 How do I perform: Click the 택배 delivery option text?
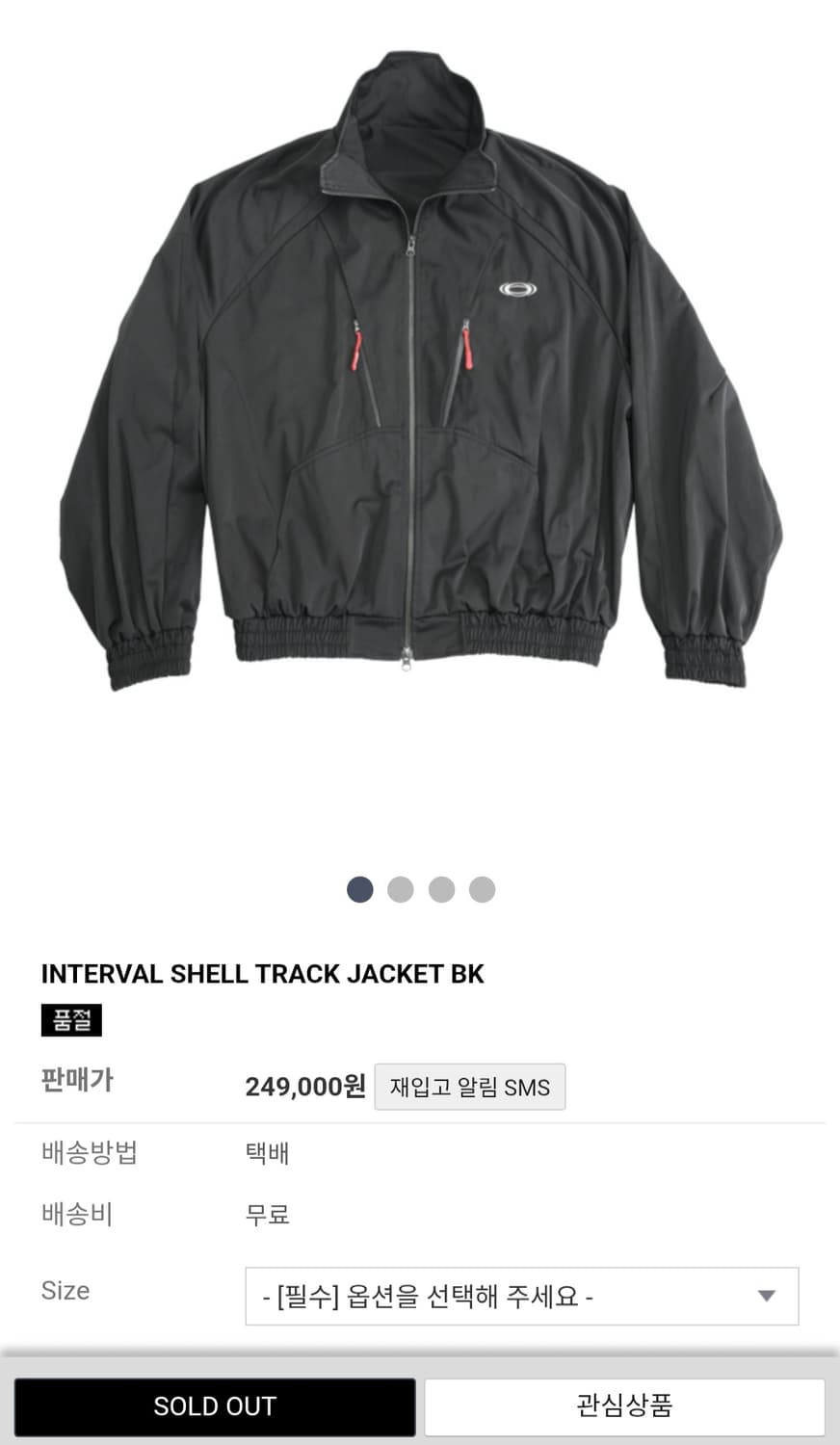[x=266, y=1153]
